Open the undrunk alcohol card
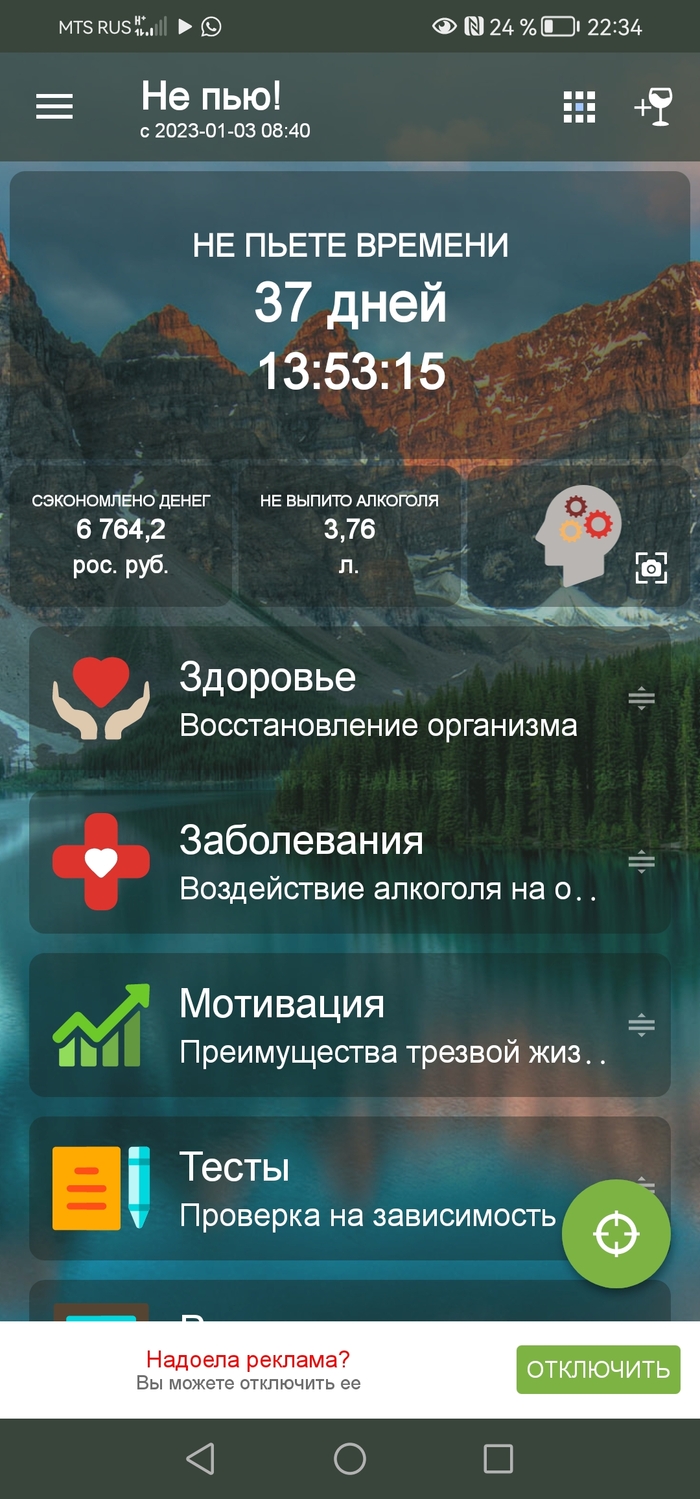Screen dimensions: 700x1499 click(x=349, y=535)
